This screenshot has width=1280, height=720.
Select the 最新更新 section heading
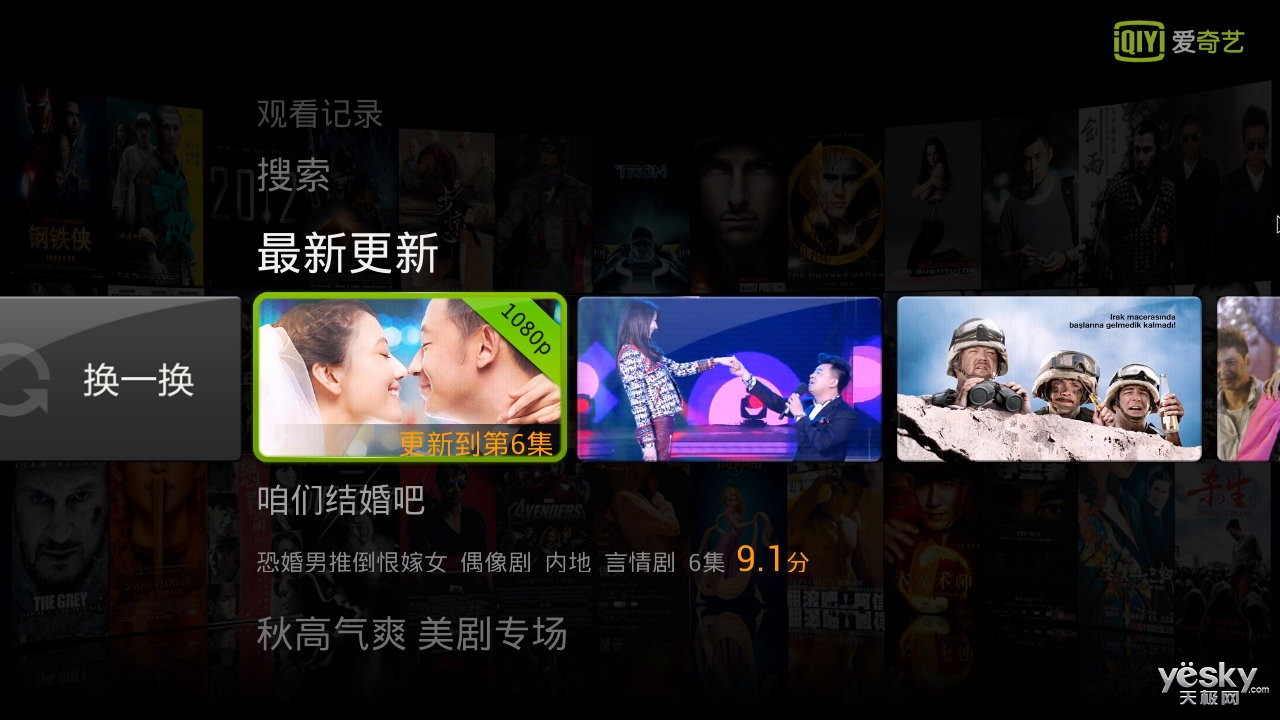point(348,254)
